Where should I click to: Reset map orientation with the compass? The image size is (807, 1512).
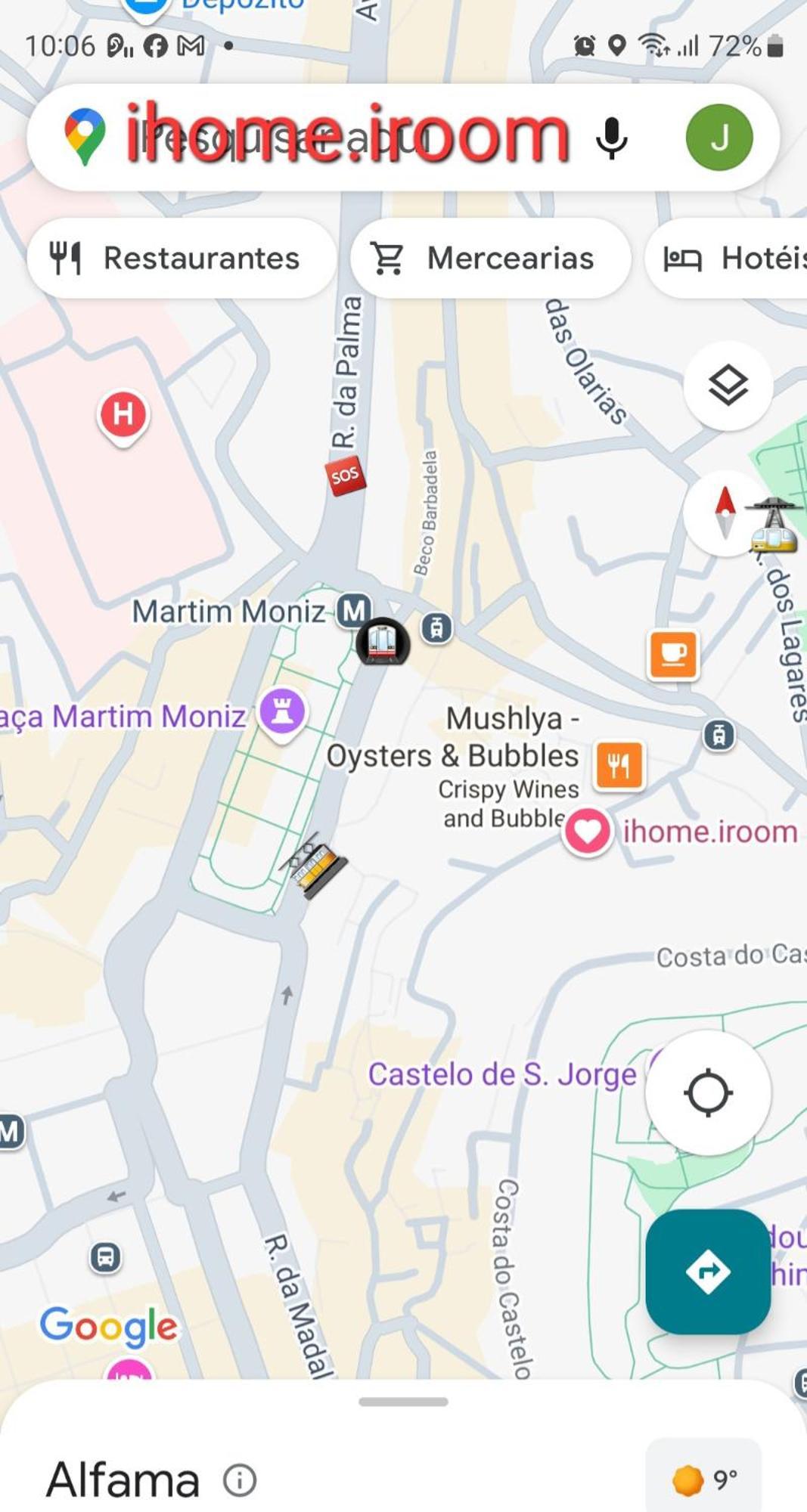pyautogui.click(x=725, y=513)
